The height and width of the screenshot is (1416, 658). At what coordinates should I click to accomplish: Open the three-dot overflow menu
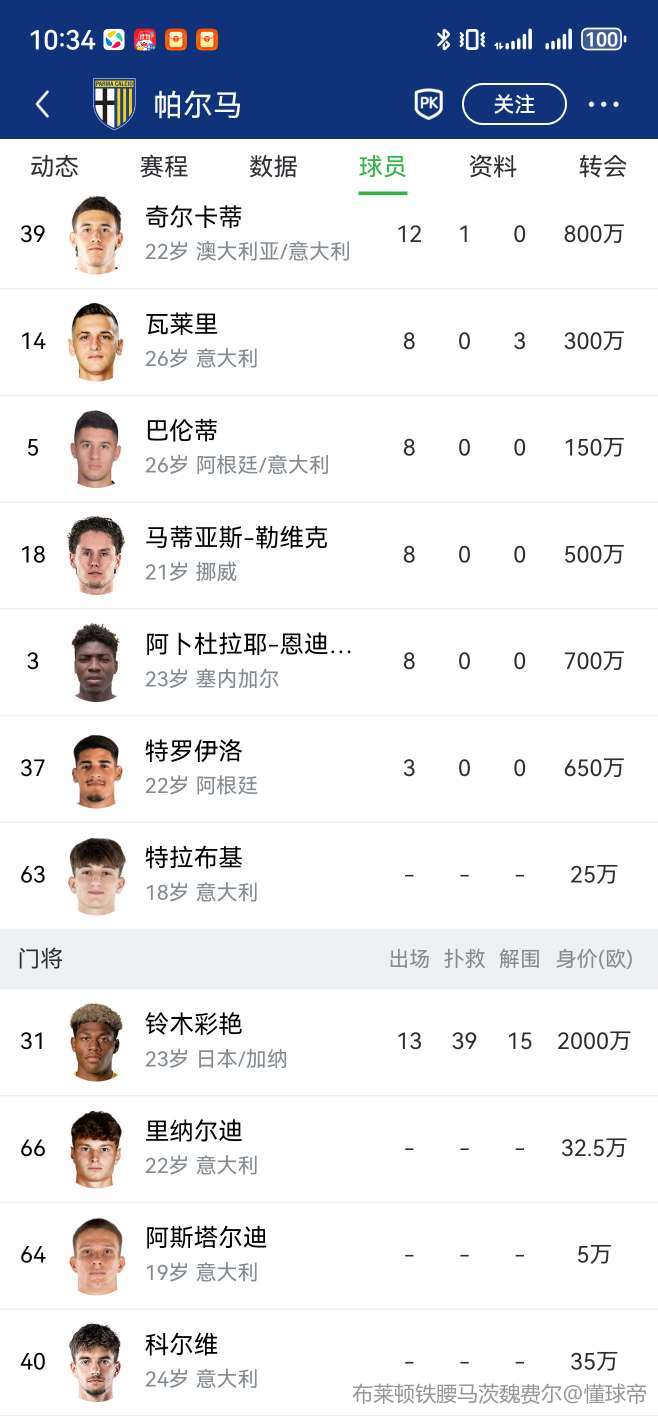pyautogui.click(x=604, y=104)
